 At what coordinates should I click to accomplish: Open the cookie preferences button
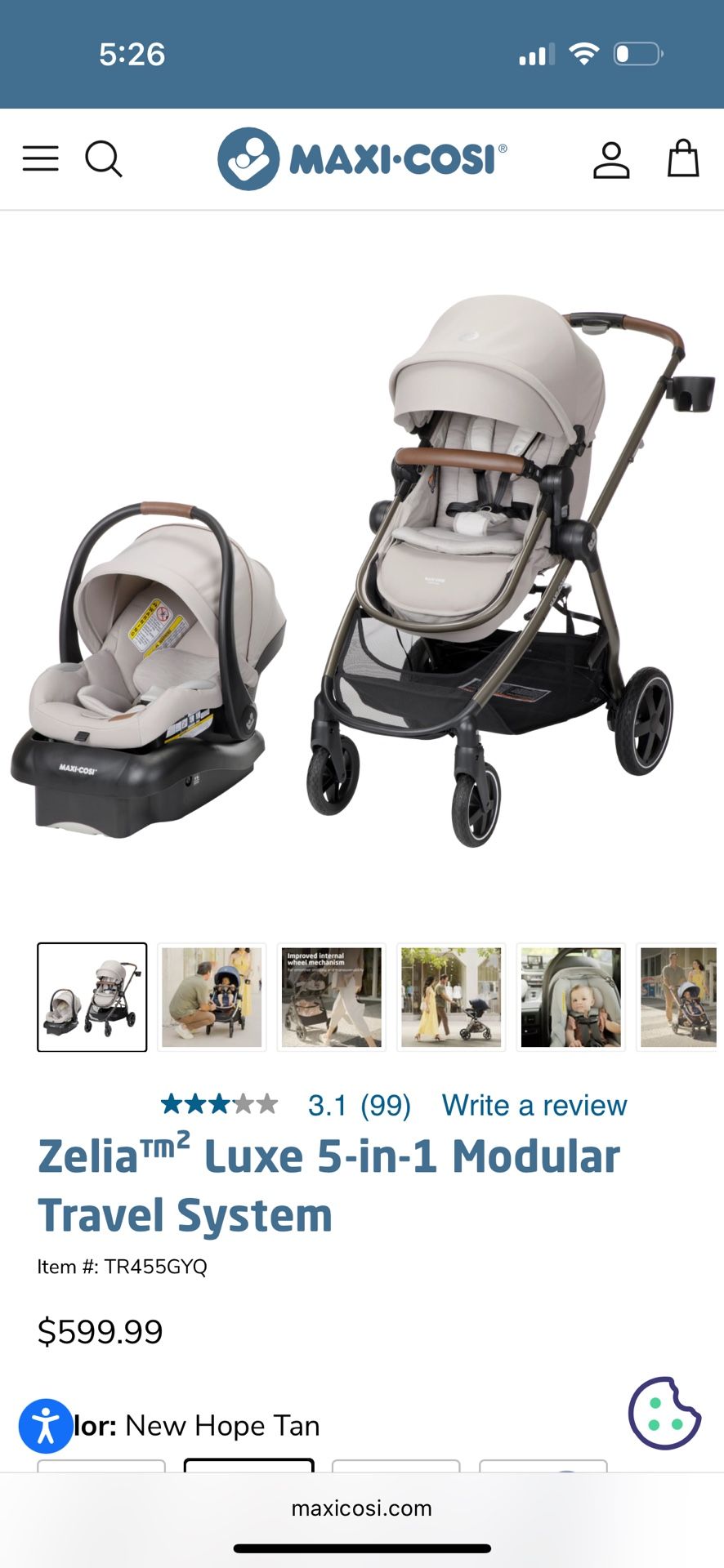click(664, 1414)
